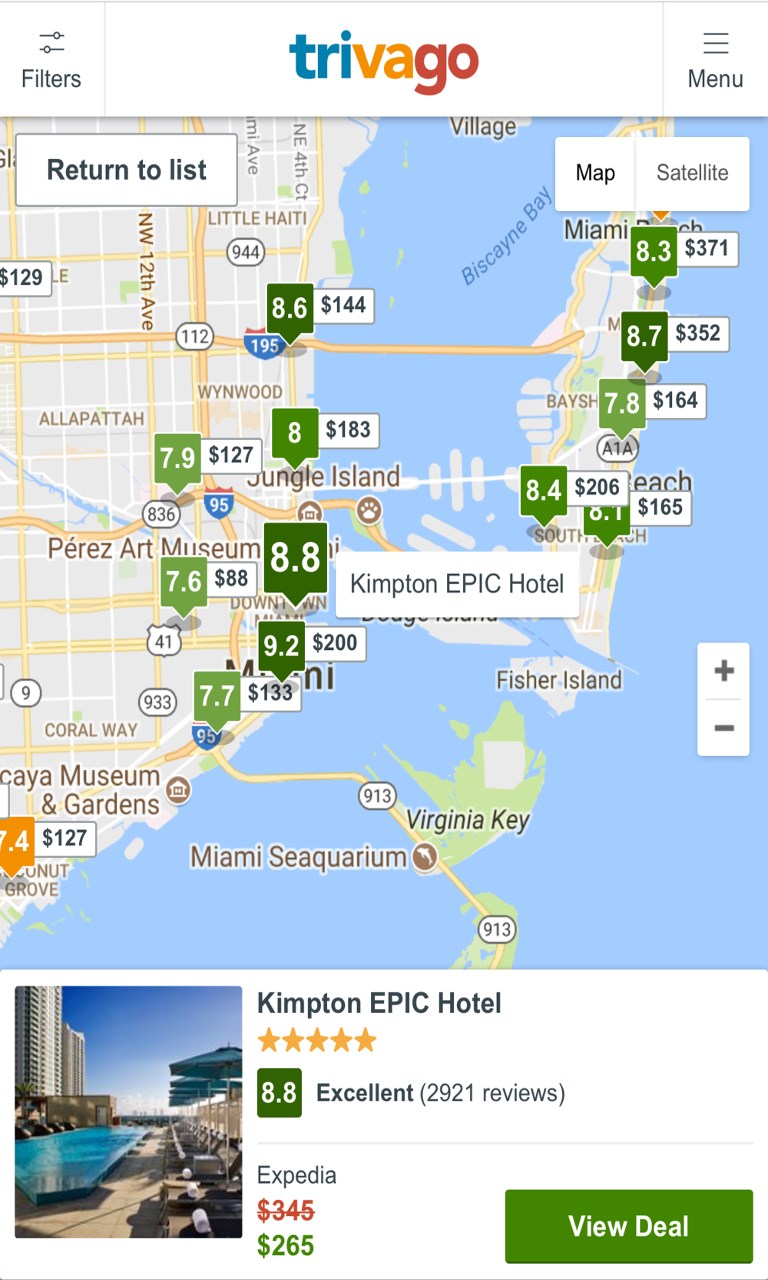Select the Map view tab
Screen dimensions: 768x1280
pos(595,173)
